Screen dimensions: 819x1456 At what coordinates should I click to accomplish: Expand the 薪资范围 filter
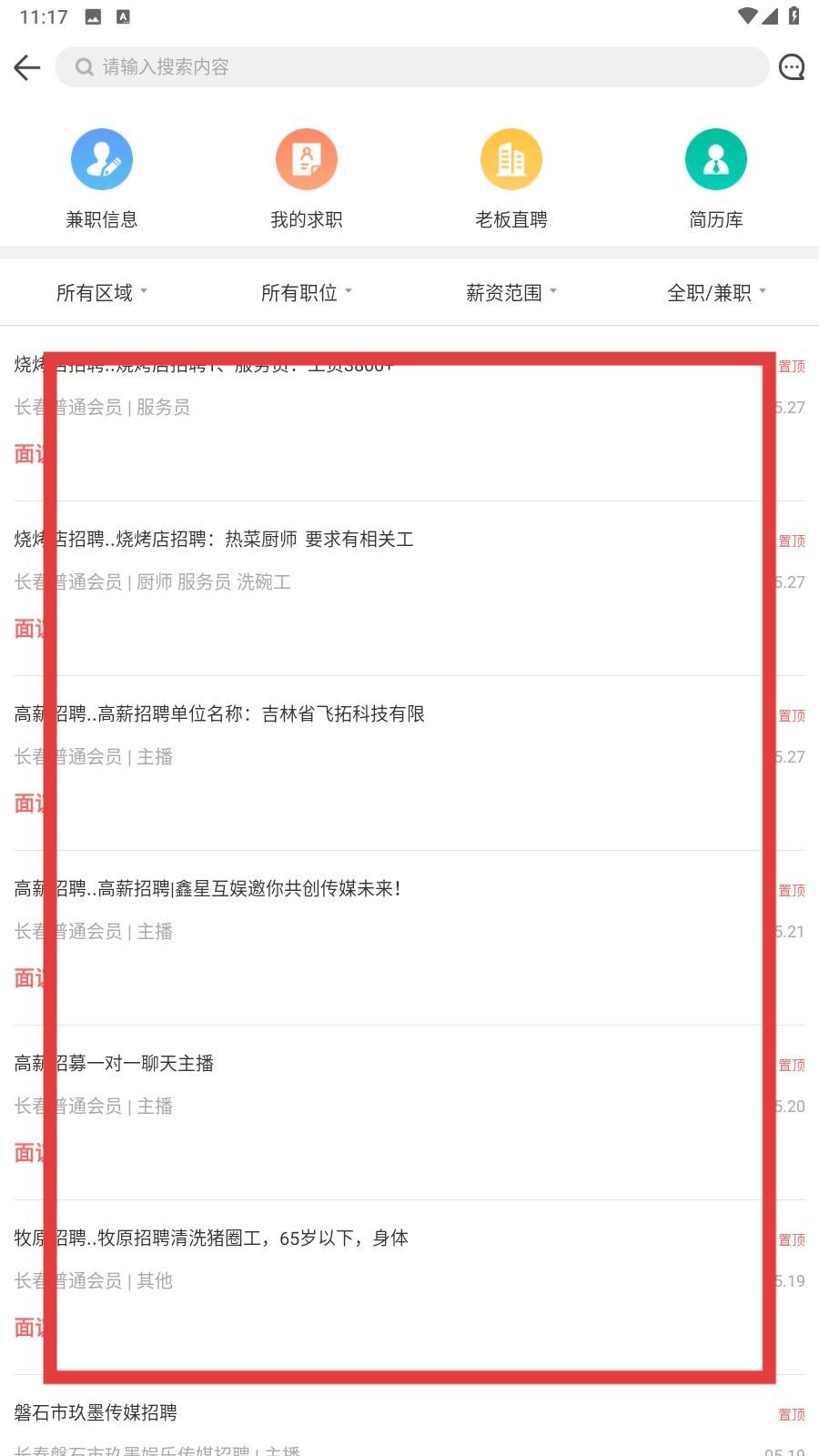[511, 293]
